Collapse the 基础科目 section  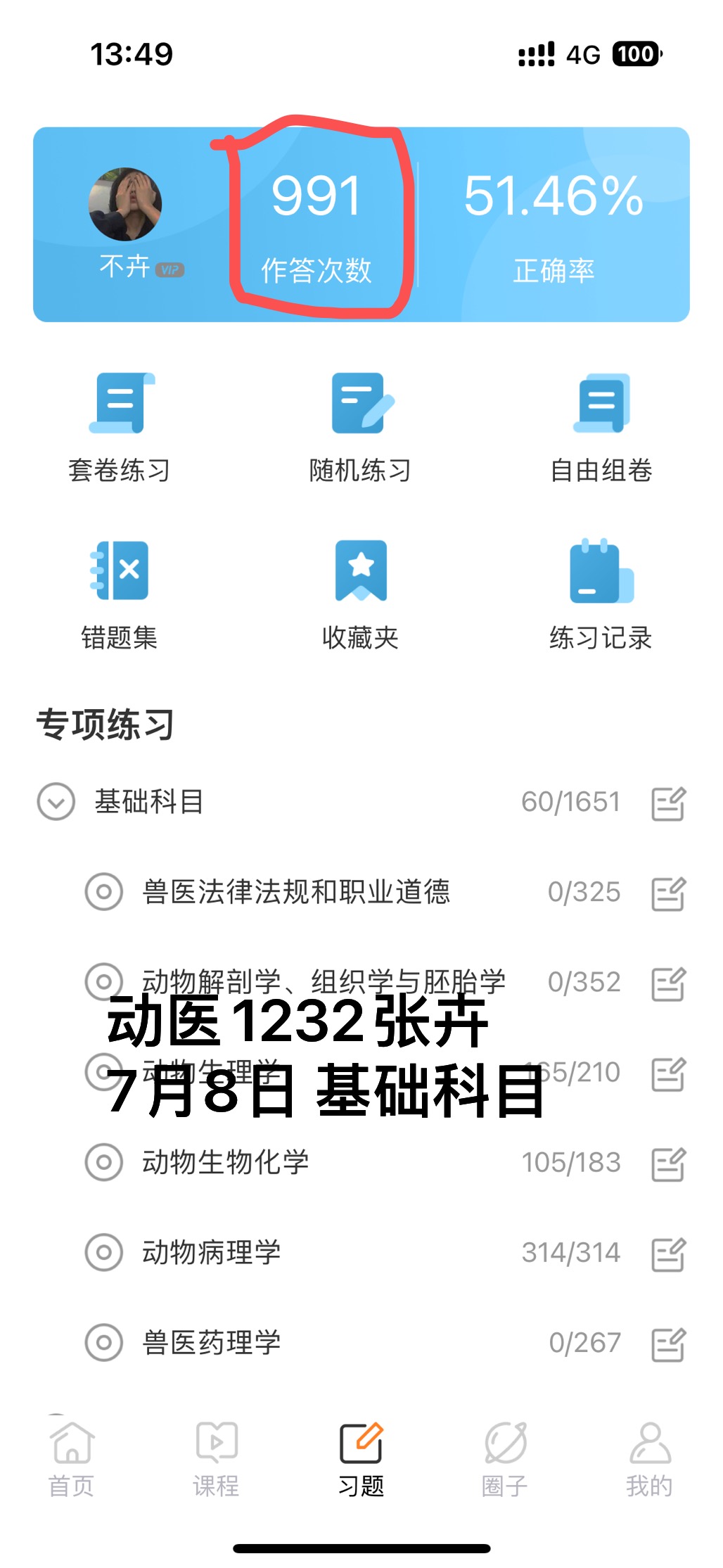pyautogui.click(x=56, y=802)
